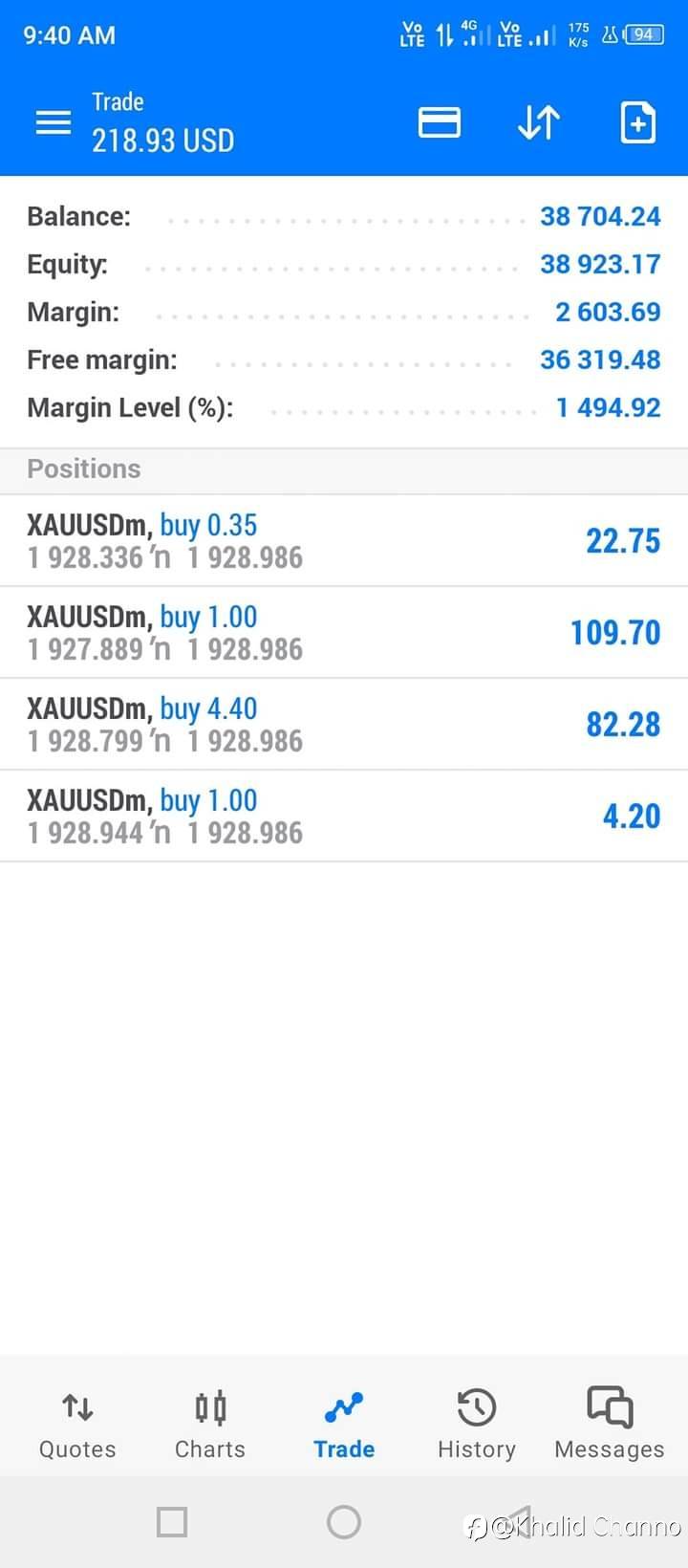
Task: Open the XAUUSDm buy 4.40 position
Action: (x=344, y=725)
